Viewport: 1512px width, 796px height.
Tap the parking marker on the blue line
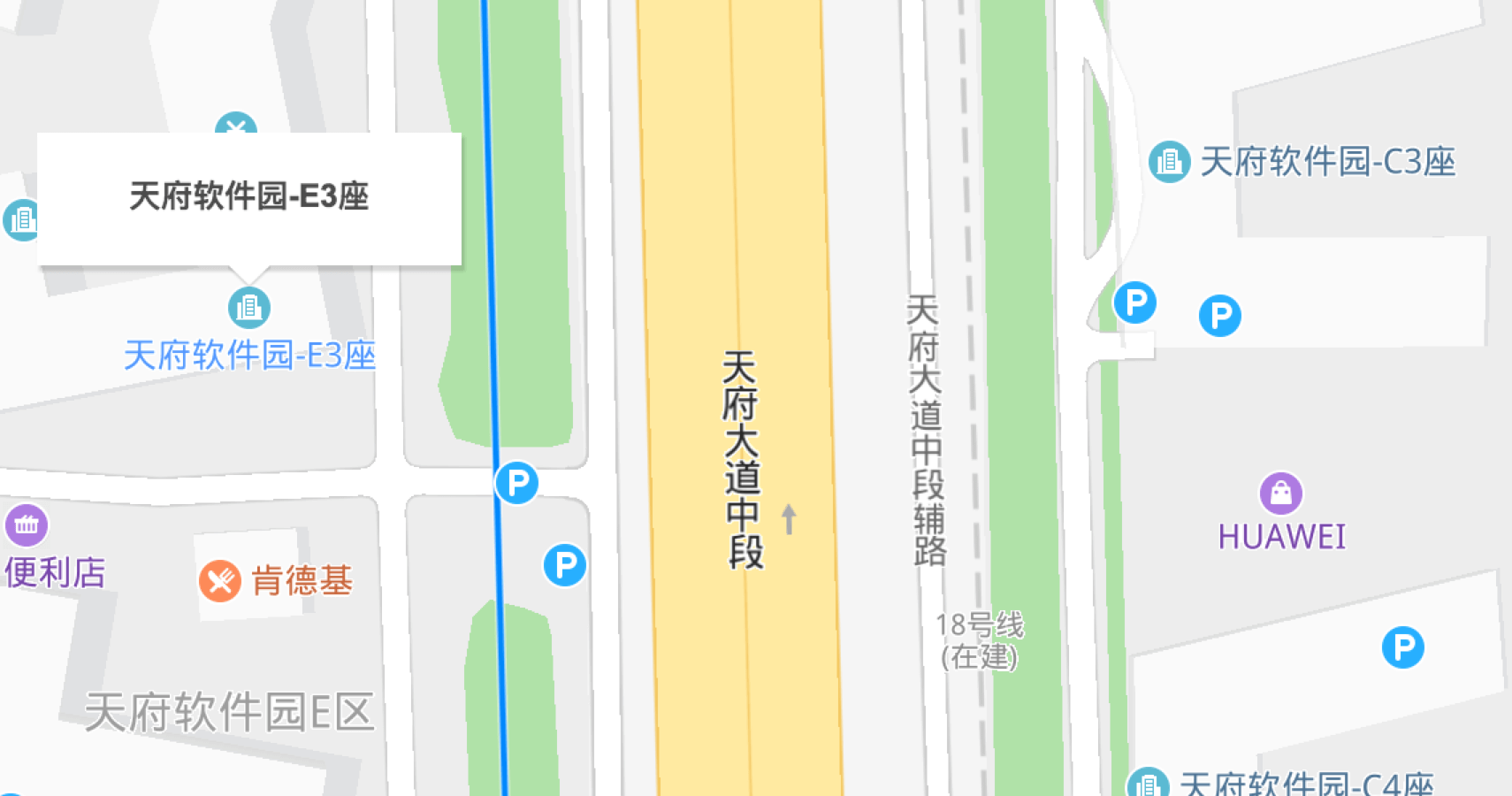pyautogui.click(x=517, y=483)
